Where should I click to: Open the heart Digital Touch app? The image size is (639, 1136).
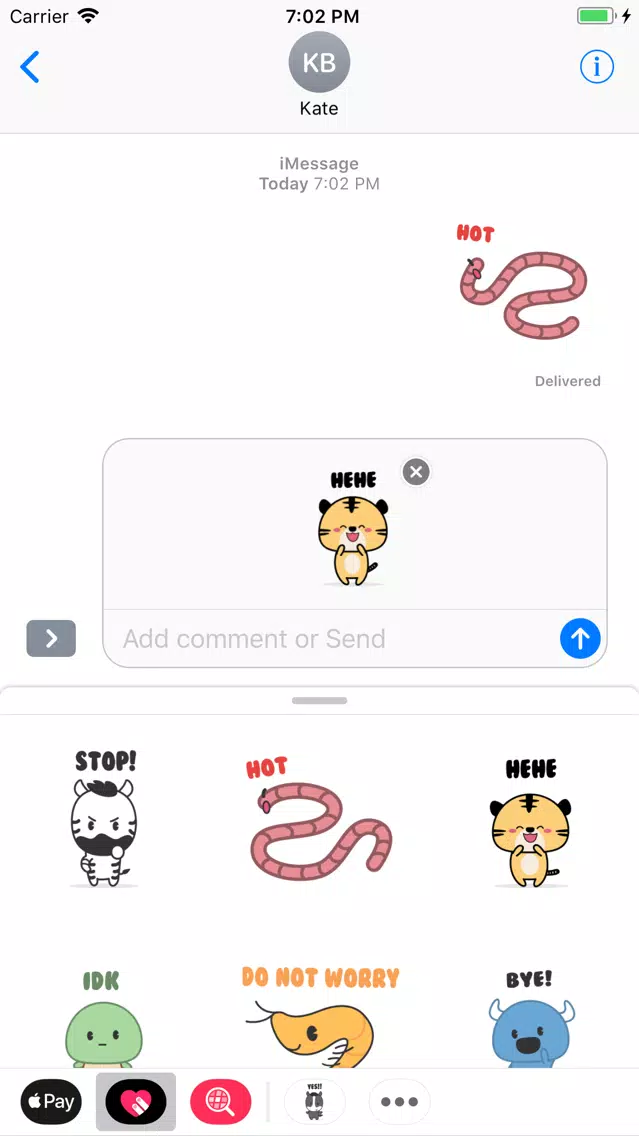pos(136,1102)
